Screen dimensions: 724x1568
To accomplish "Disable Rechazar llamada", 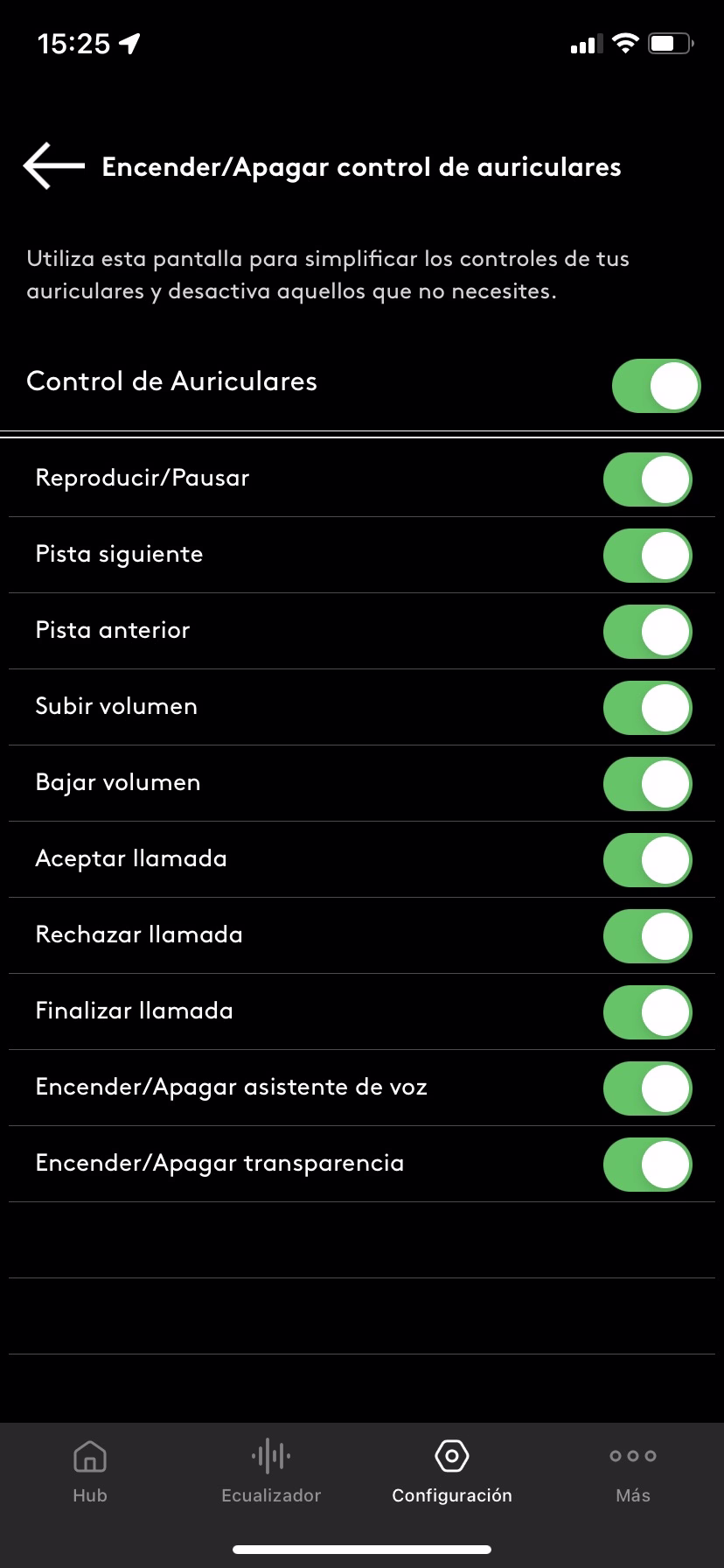I will click(647, 936).
